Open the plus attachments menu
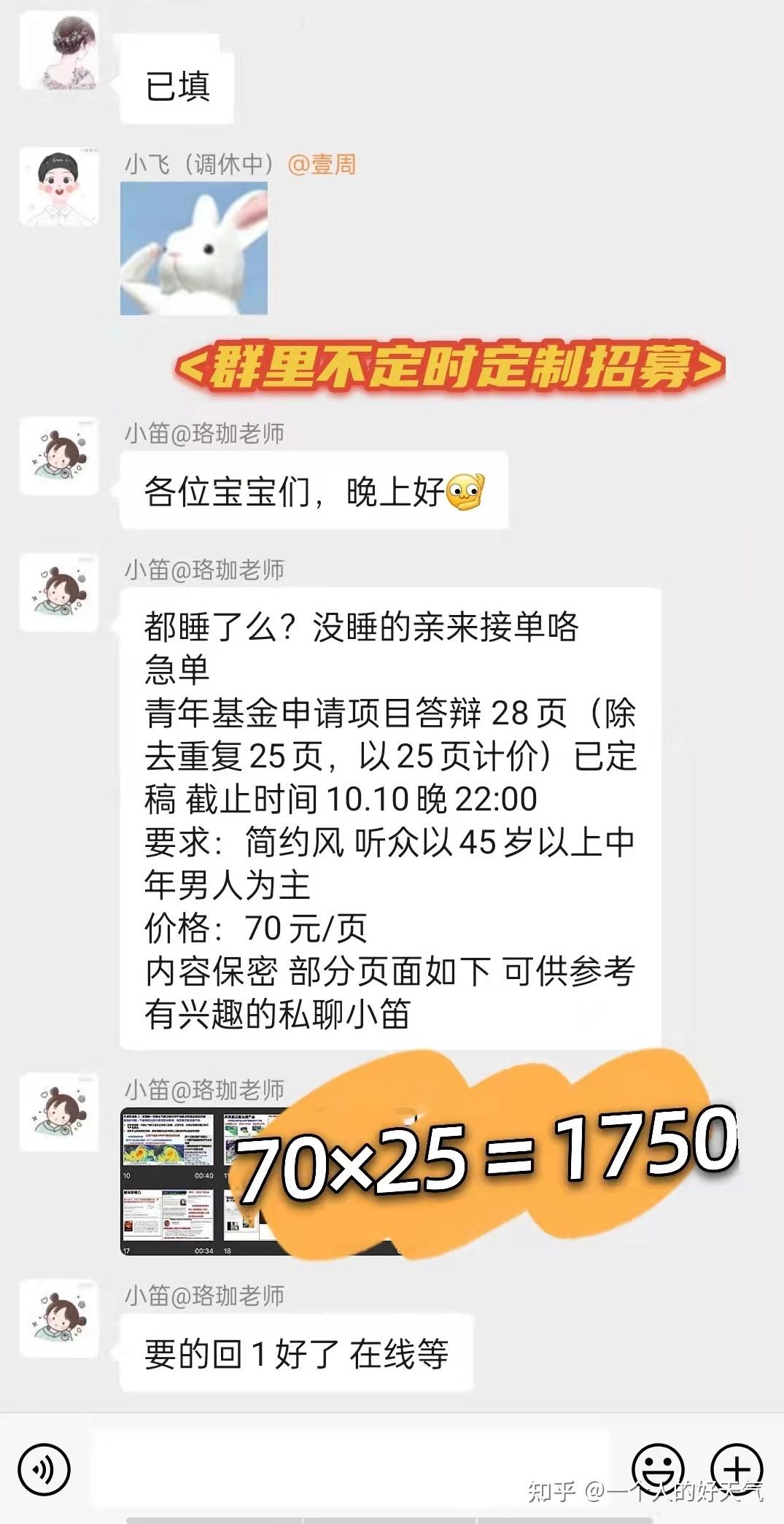Viewport: 784px width, 1524px height. (737, 1469)
